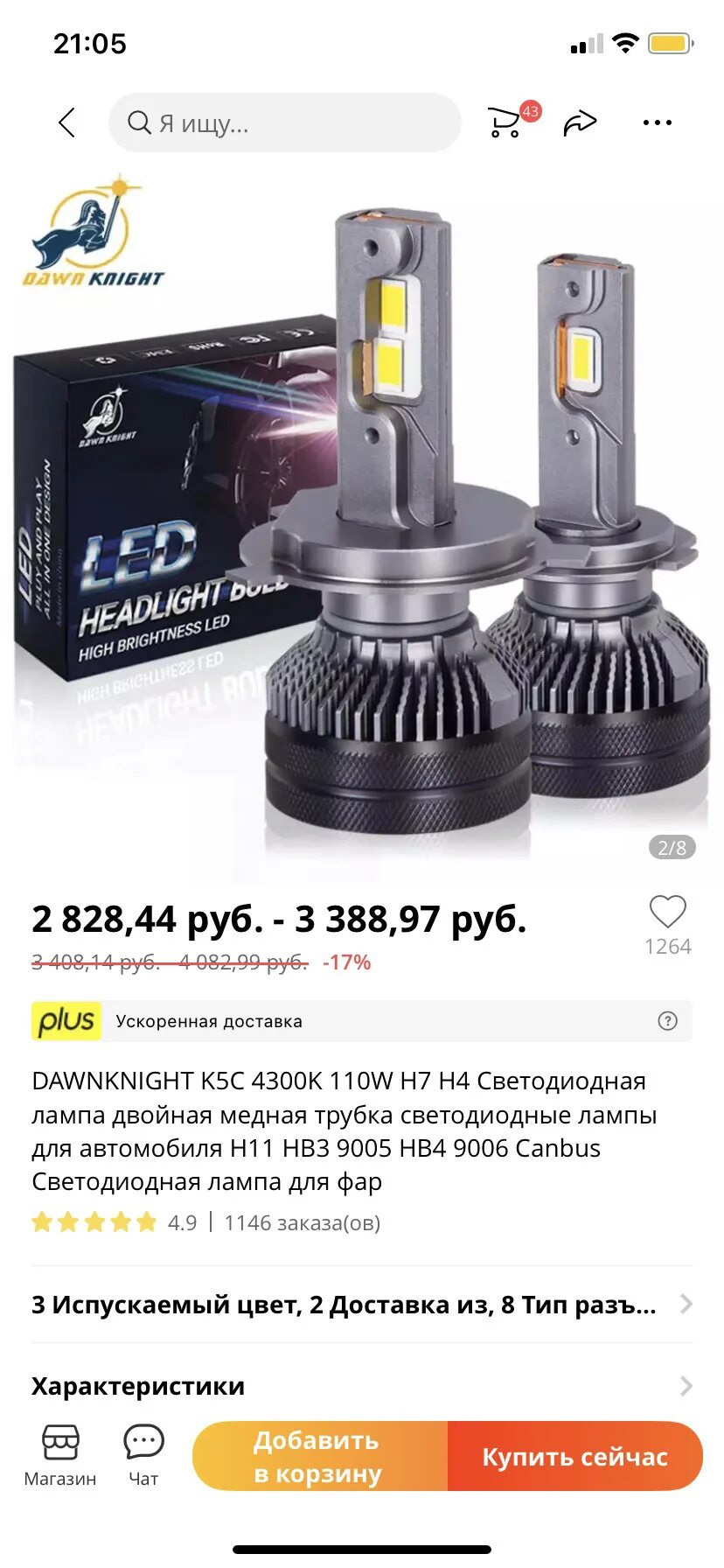The image size is (724, 1568).
Task: Tap the 'Я ищу...' search field
Action: pyautogui.click(x=284, y=122)
